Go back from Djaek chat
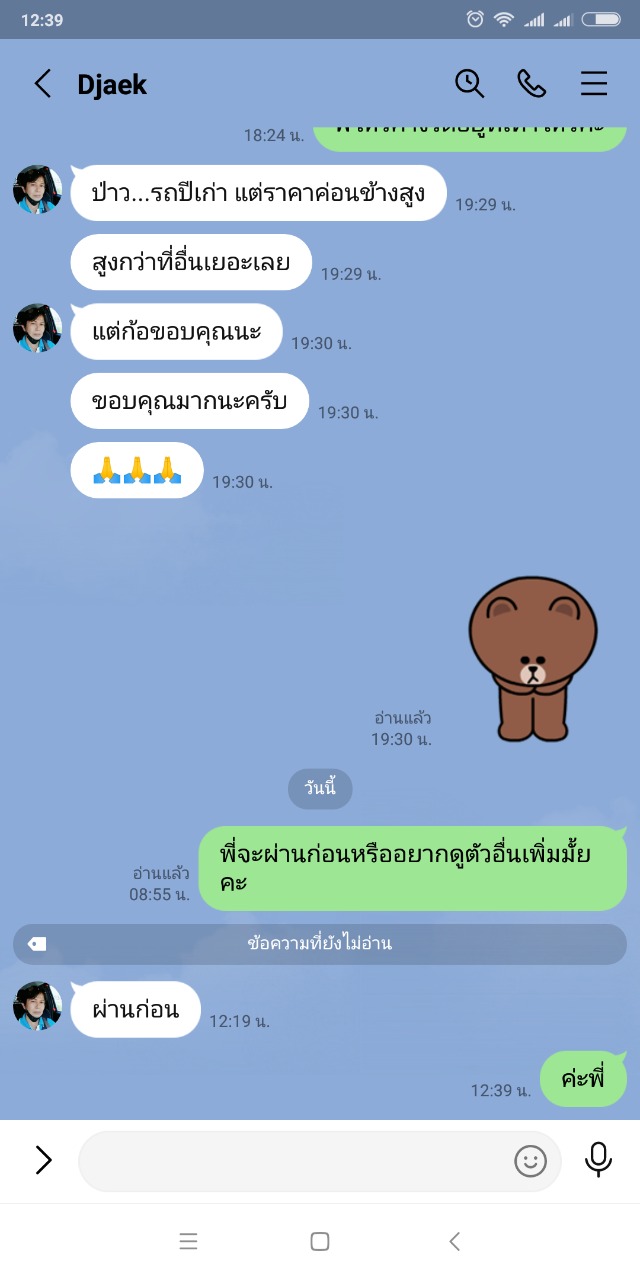The width and height of the screenshot is (640, 1280). tap(42, 84)
